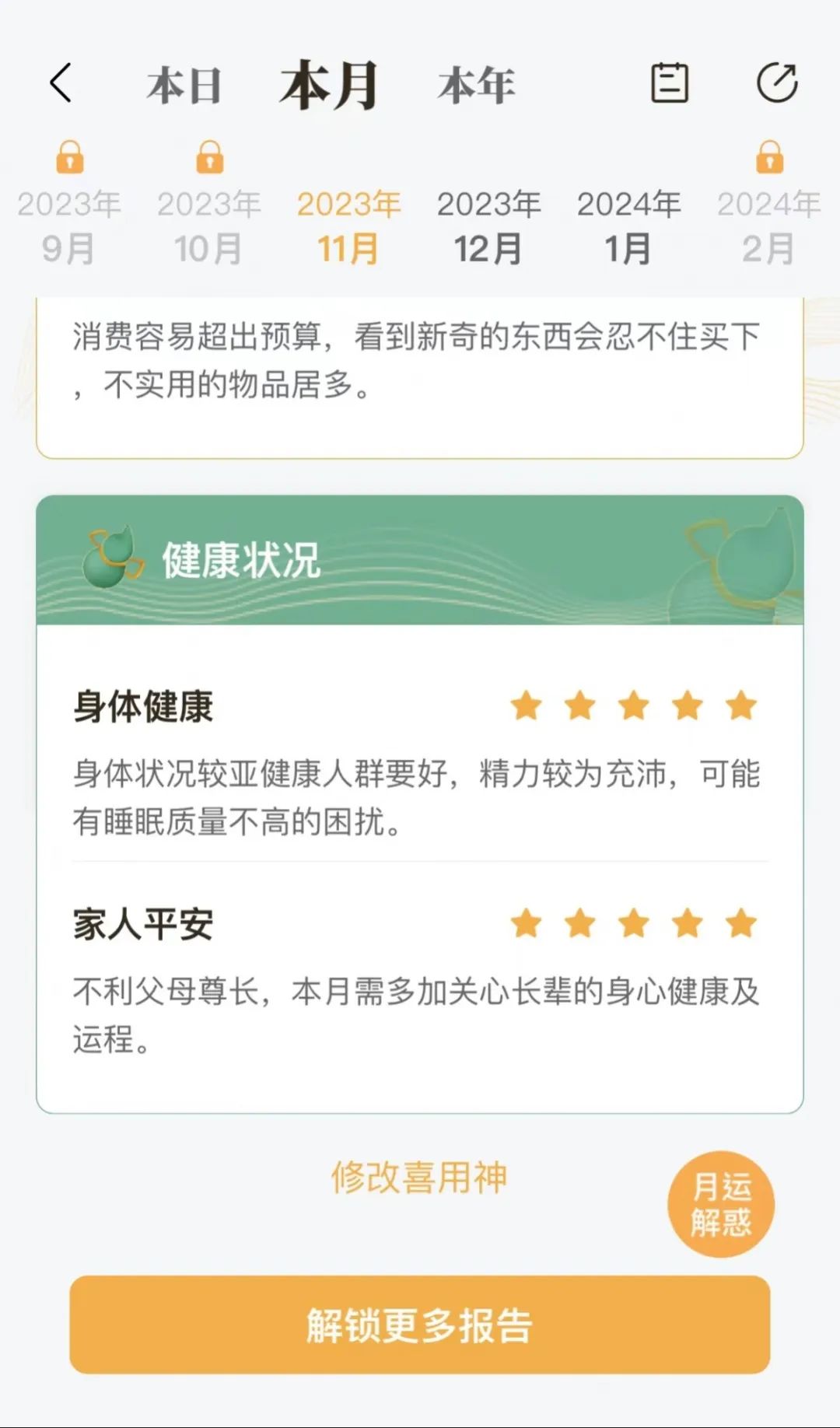This screenshot has width=840, height=1428.
Task: Select the highlighted 2023年11月 month
Action: point(348,226)
